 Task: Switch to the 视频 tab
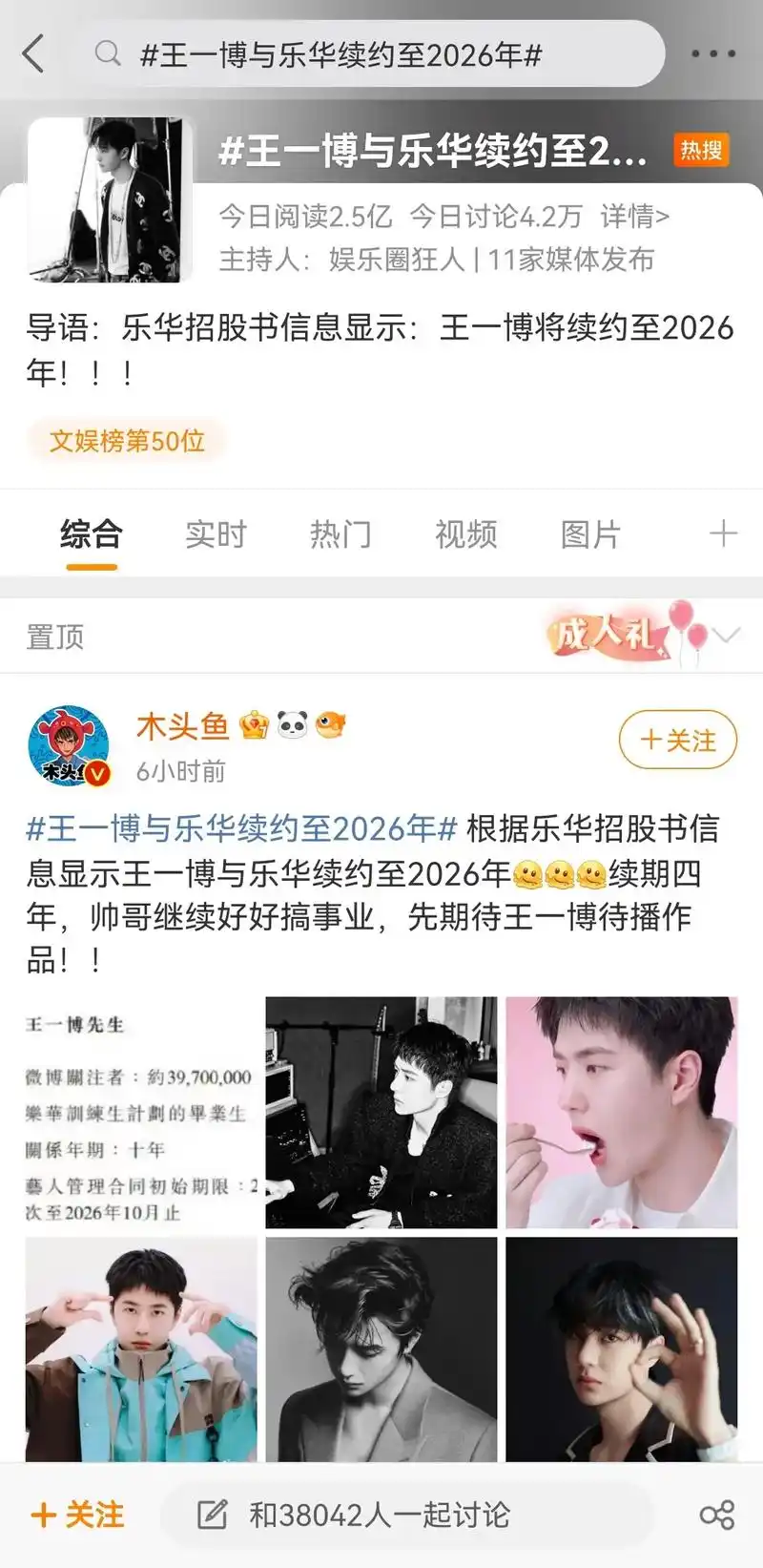point(464,534)
